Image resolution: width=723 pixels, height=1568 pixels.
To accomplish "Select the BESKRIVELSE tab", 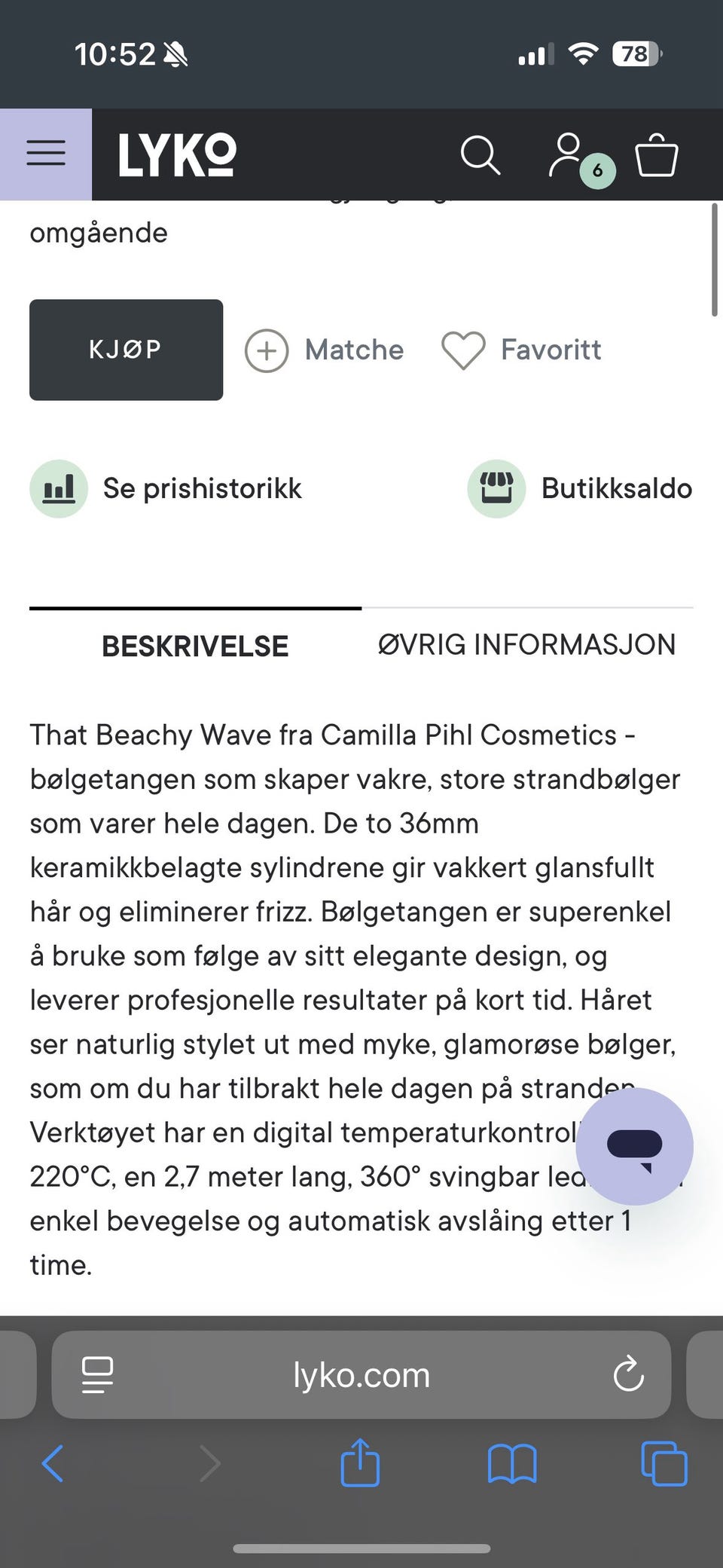I will pos(194,646).
